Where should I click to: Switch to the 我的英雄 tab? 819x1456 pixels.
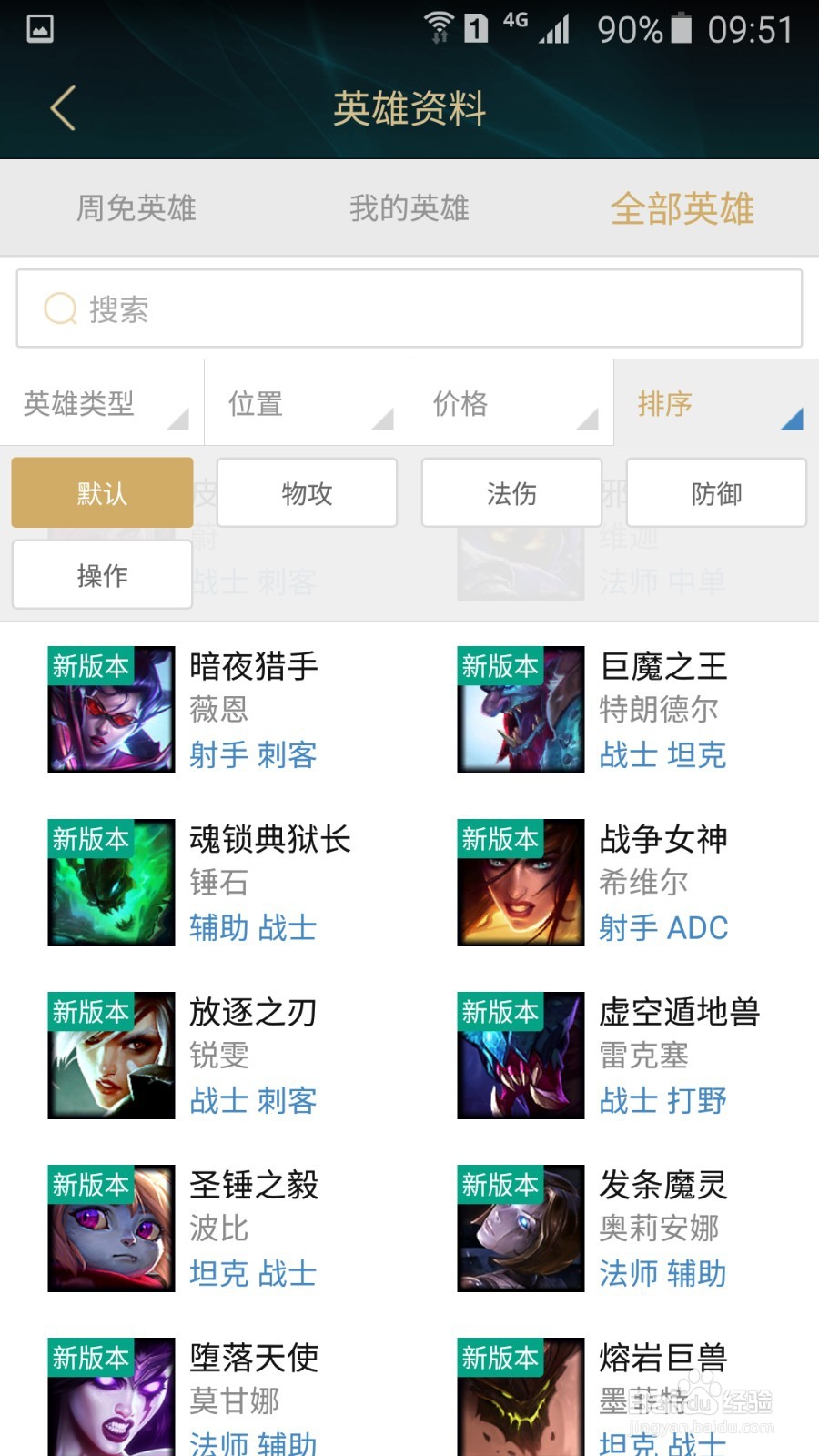click(410, 208)
